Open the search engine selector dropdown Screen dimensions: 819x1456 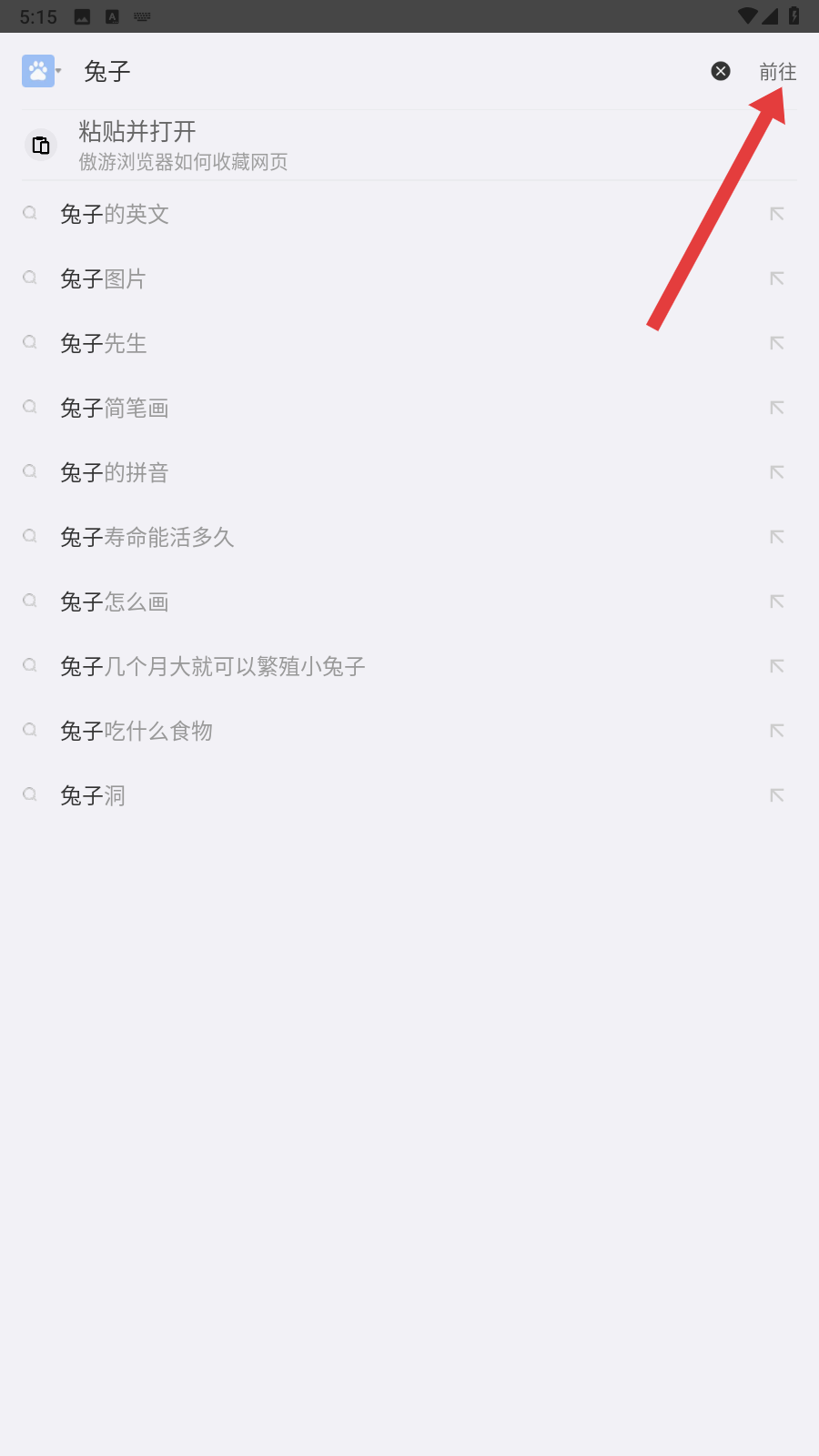click(x=41, y=71)
